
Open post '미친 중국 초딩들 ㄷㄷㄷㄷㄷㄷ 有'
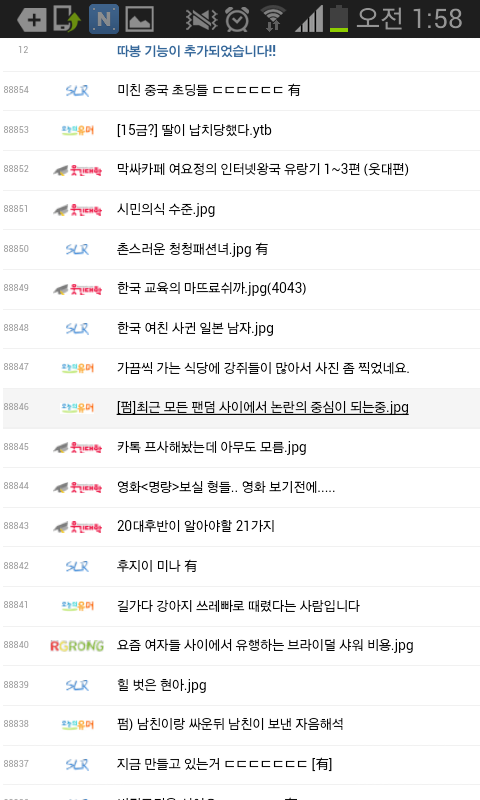pyautogui.click(x=208, y=90)
